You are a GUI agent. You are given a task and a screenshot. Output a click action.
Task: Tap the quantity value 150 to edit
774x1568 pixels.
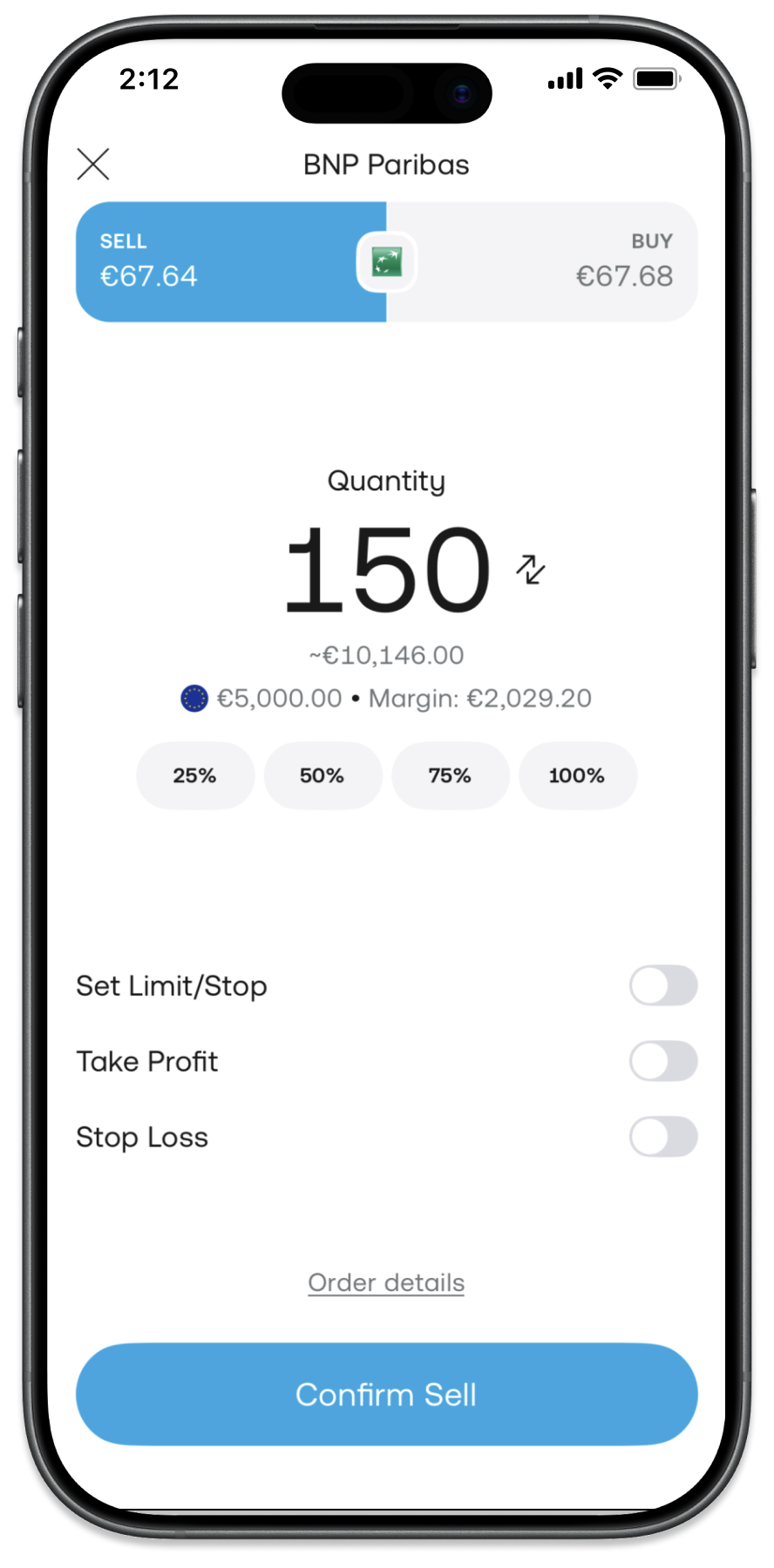387,570
